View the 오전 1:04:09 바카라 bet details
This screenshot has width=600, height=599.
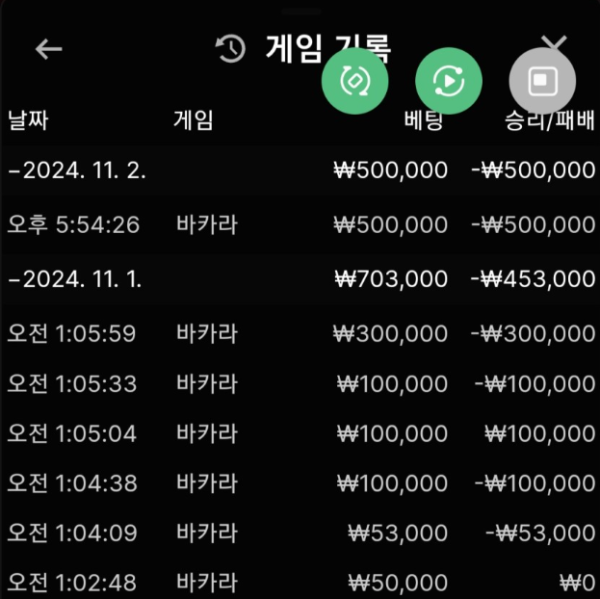[x=300, y=532]
